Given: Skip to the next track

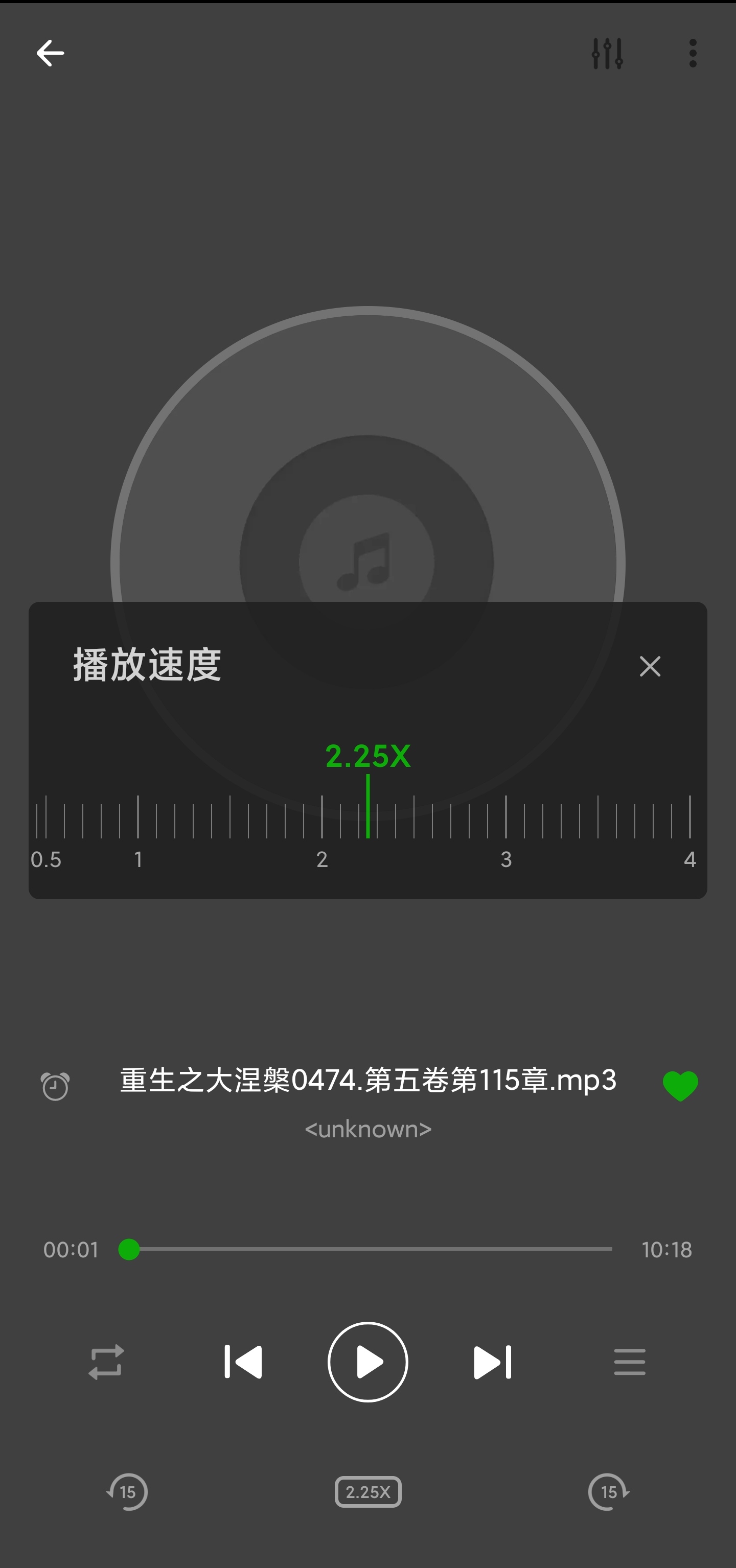Looking at the screenshot, I should 492,1362.
